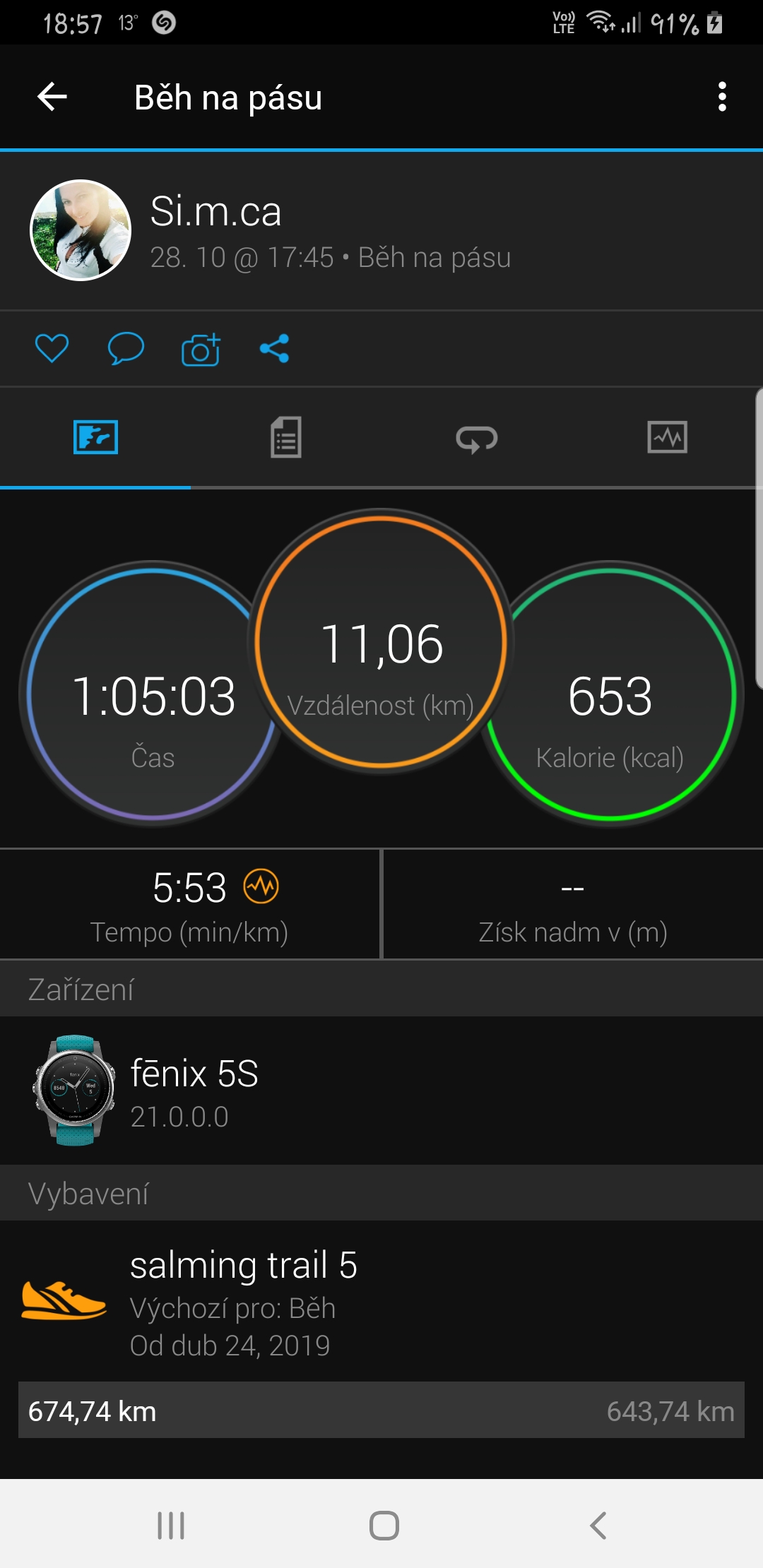Open the comments bubble
Image resolution: width=763 pixels, height=1568 pixels.
click(x=126, y=348)
